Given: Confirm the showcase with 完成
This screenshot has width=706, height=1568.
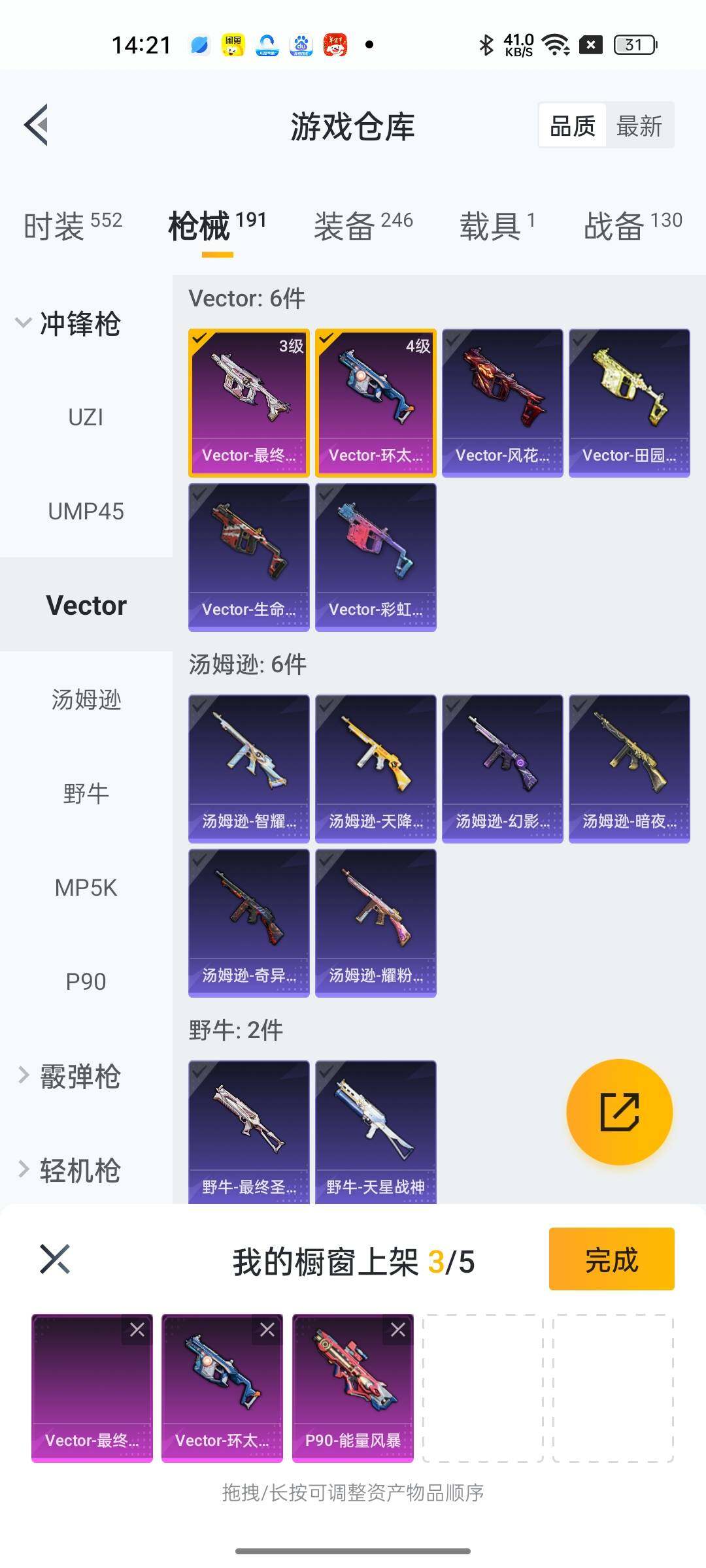Looking at the screenshot, I should pos(611,1259).
